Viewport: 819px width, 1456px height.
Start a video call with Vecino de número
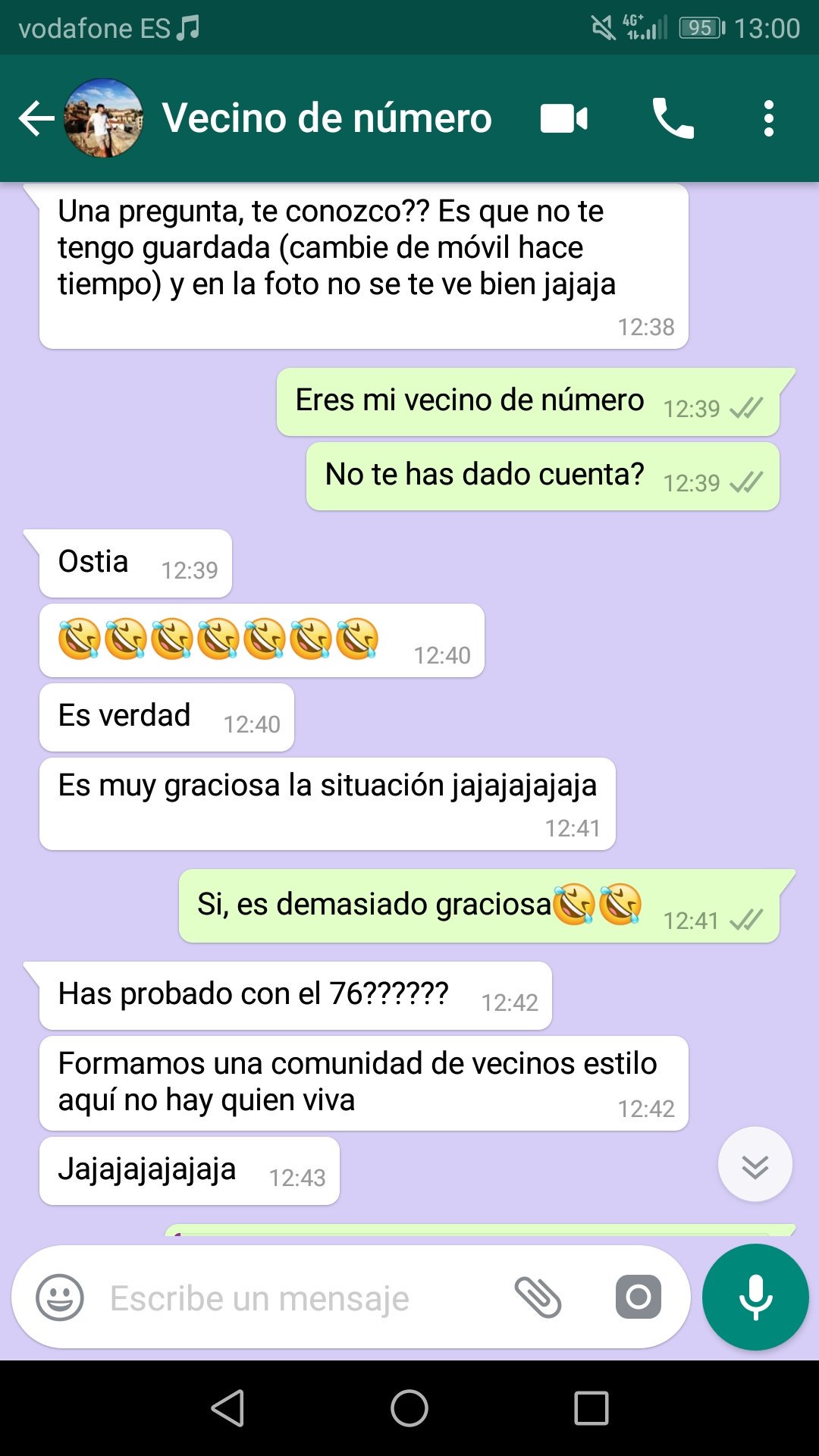(x=563, y=119)
